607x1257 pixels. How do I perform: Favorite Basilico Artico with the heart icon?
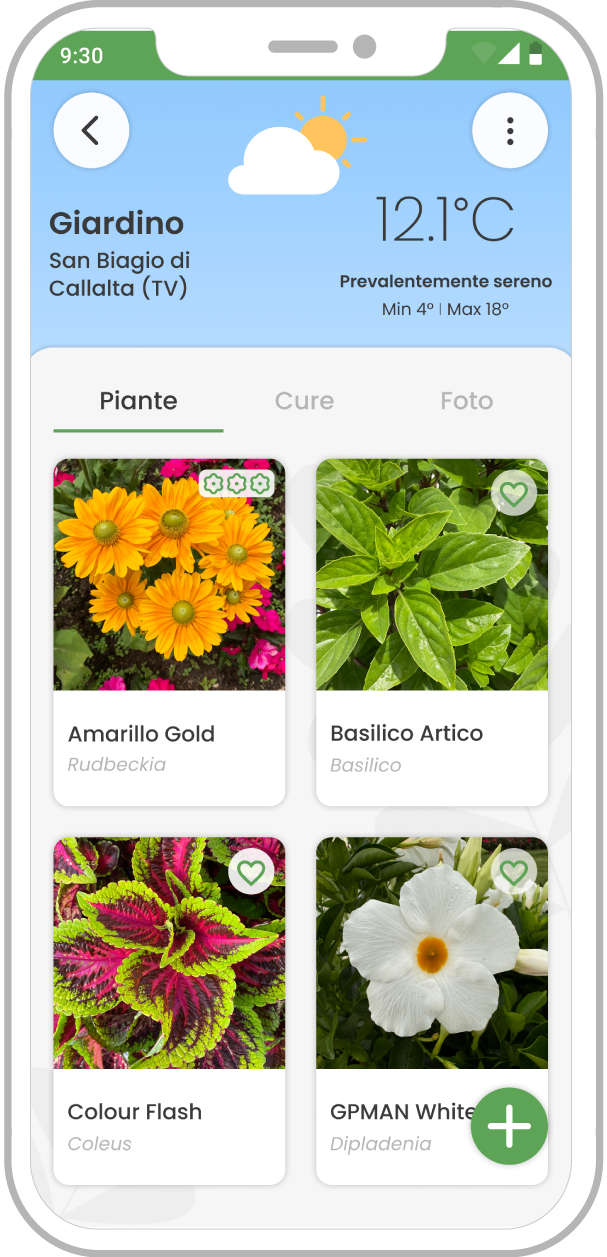(514, 493)
